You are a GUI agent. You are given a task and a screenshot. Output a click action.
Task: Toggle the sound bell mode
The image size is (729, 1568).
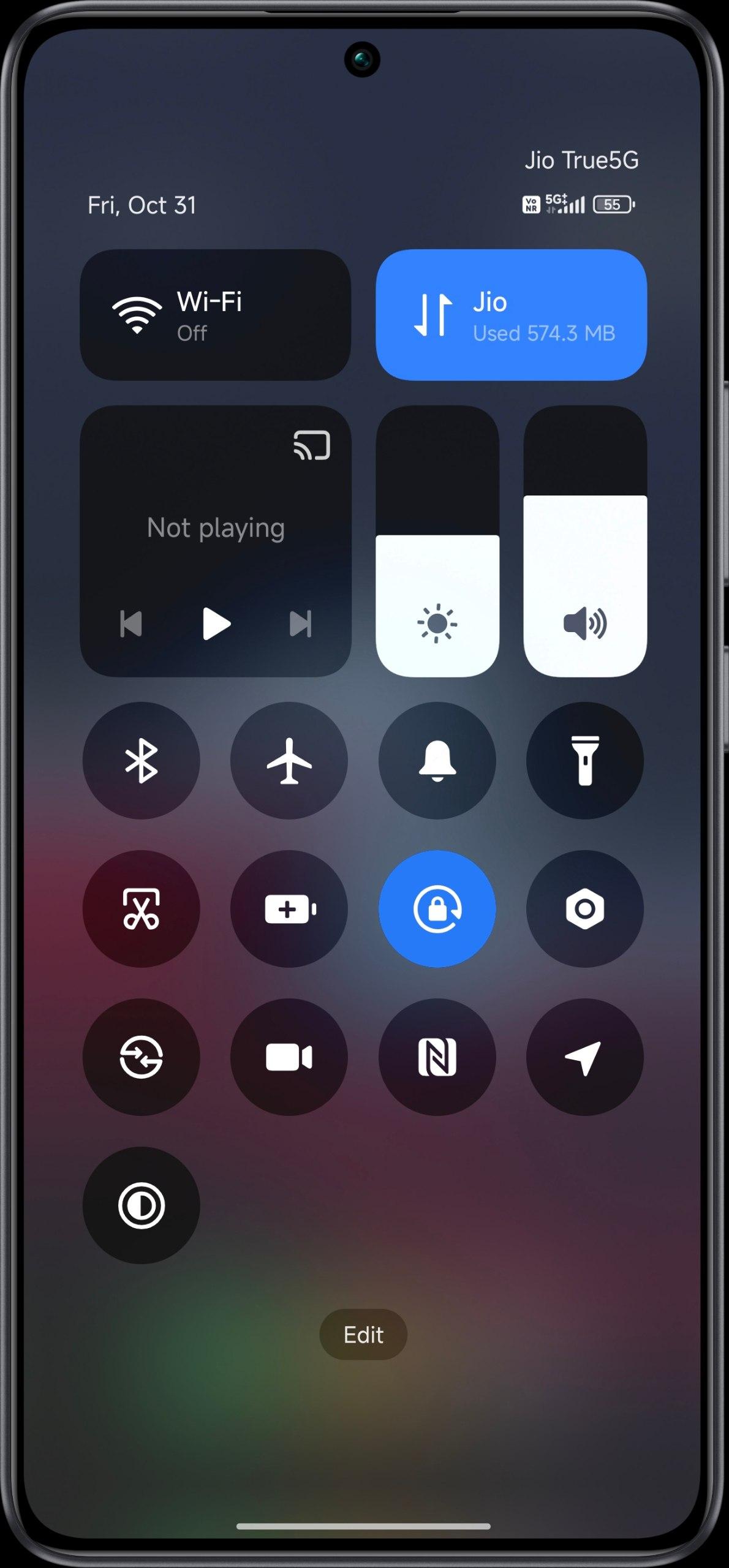(x=437, y=761)
